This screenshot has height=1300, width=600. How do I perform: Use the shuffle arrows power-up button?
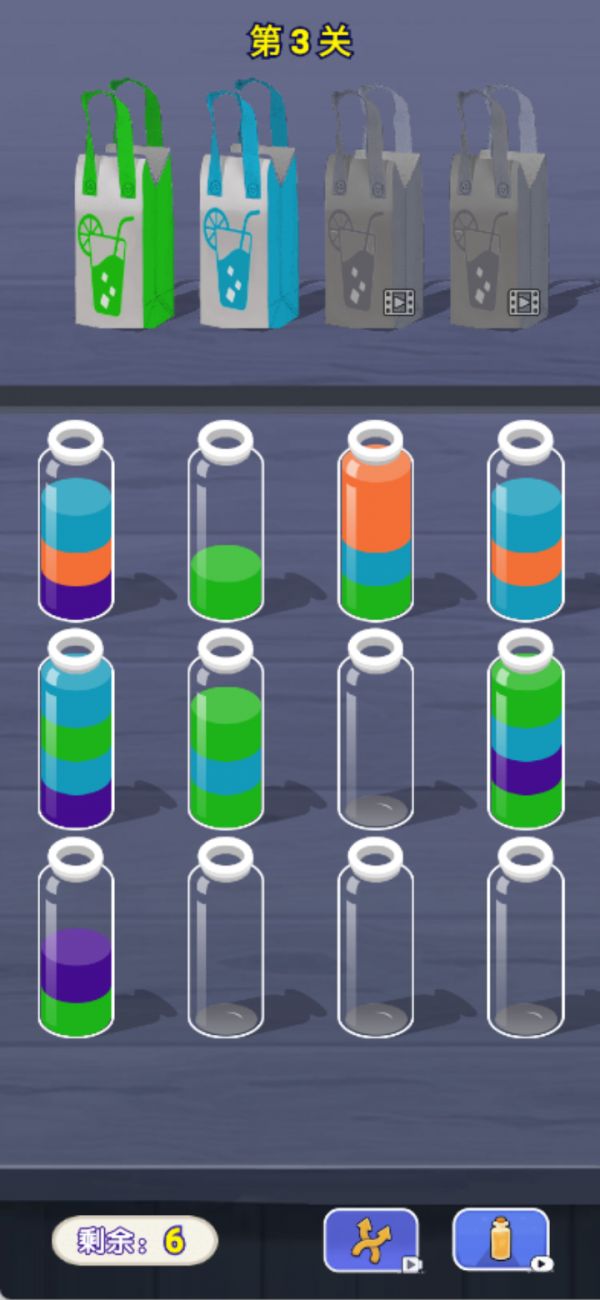point(371,1240)
